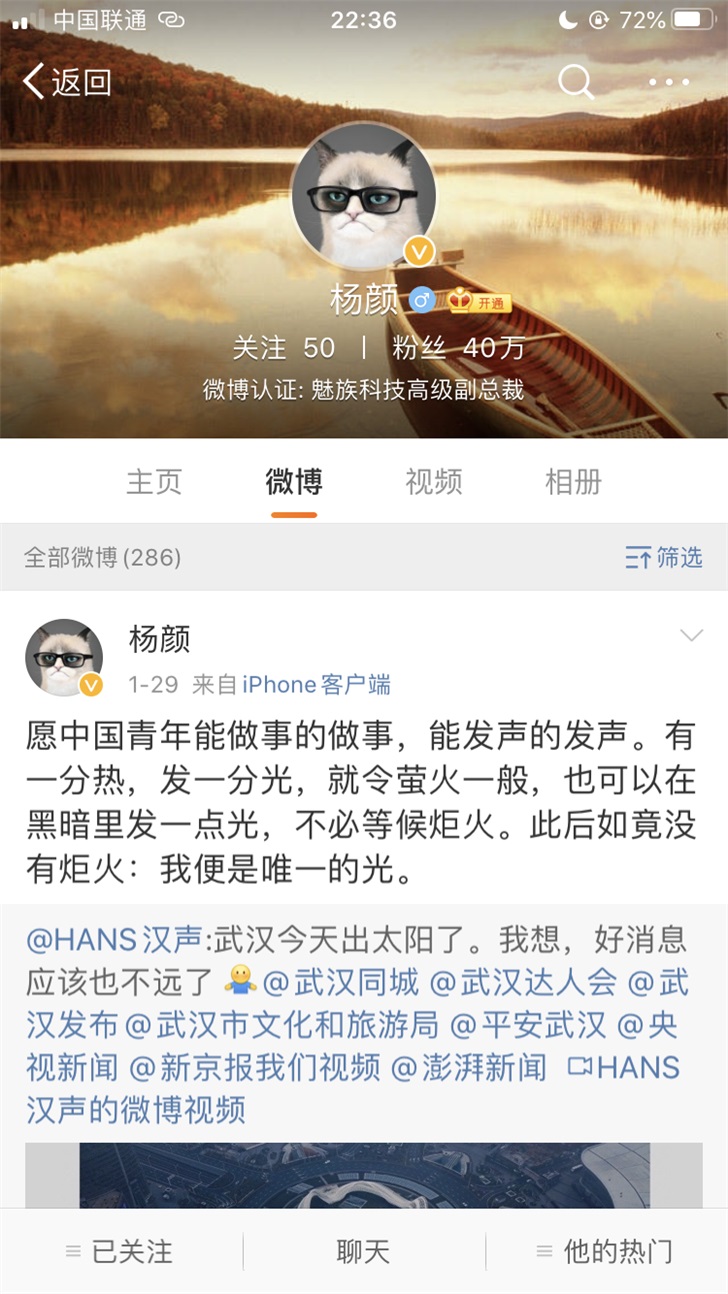Switch to the 主页 tab
Screen dimensions: 728x1294
tap(154, 482)
